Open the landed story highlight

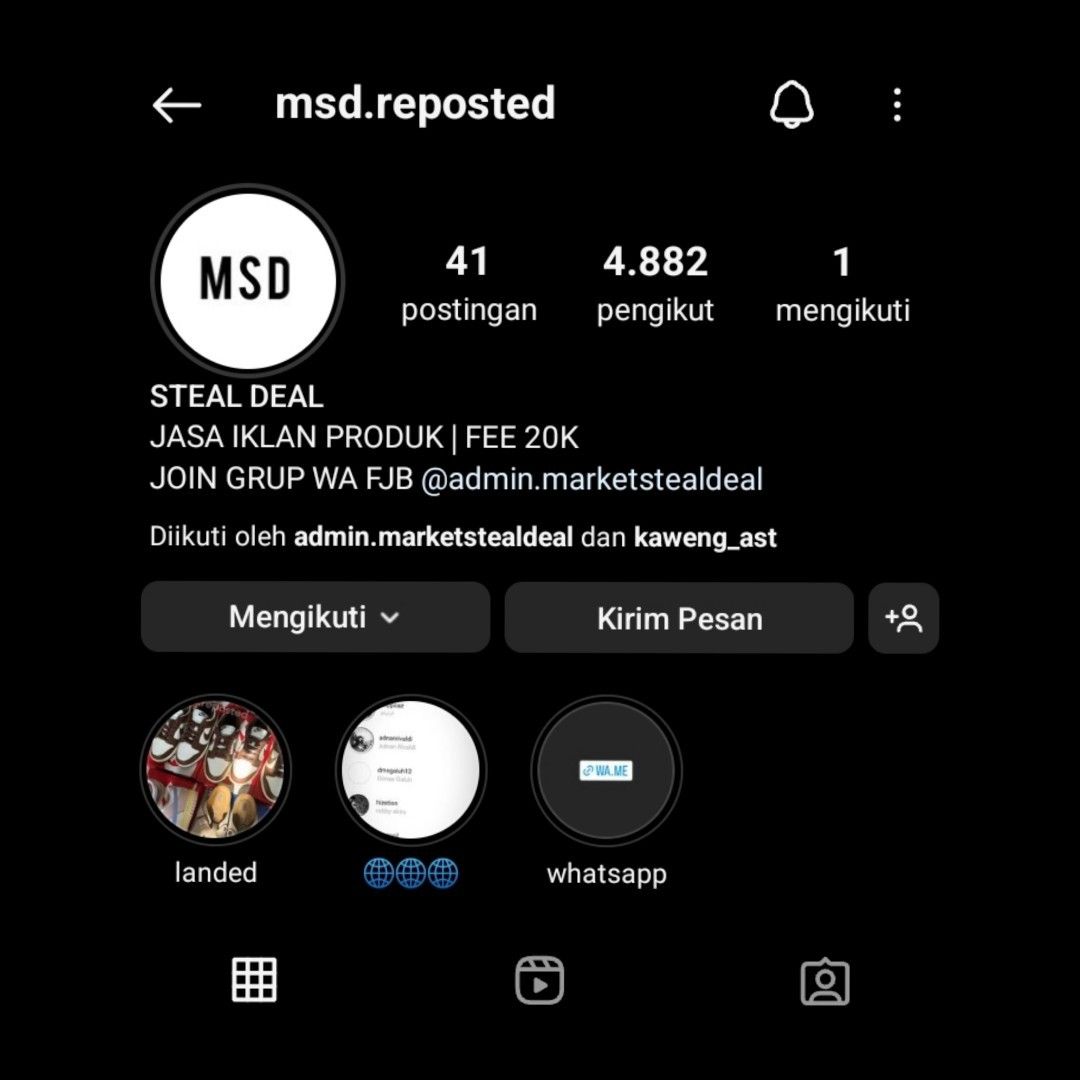215,771
